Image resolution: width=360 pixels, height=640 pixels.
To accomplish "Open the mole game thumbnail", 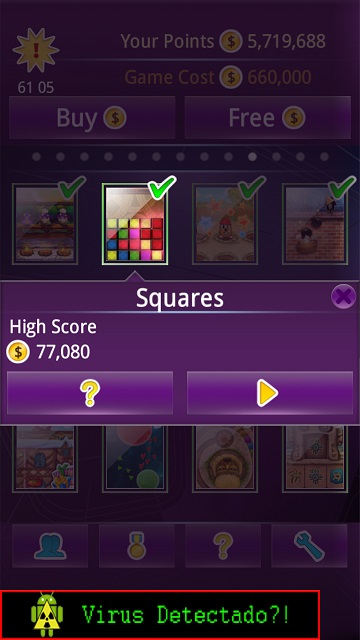I will pos(225,224).
